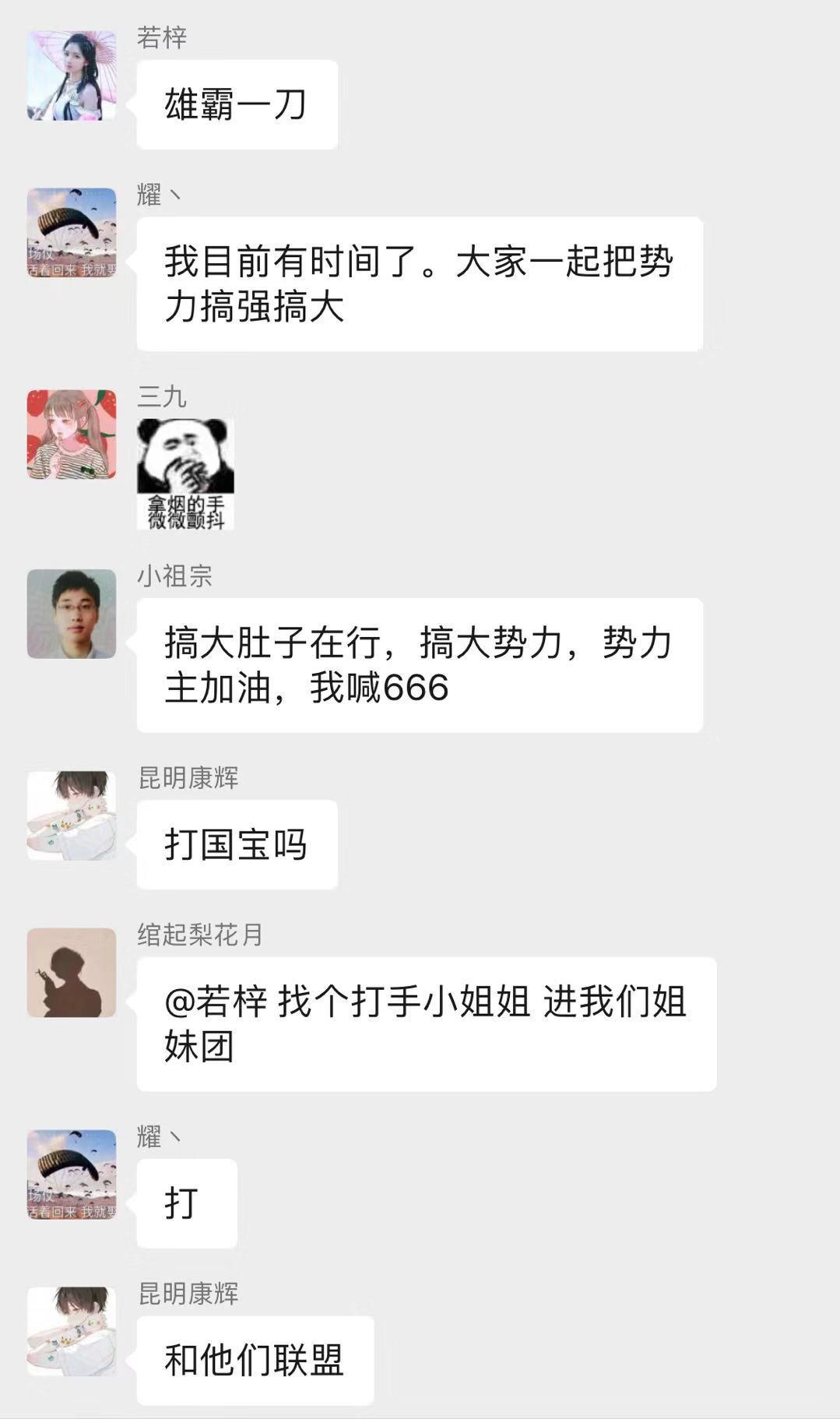Open 若梓's profile avatar
This screenshot has width=840, height=1419.
[x=72, y=76]
